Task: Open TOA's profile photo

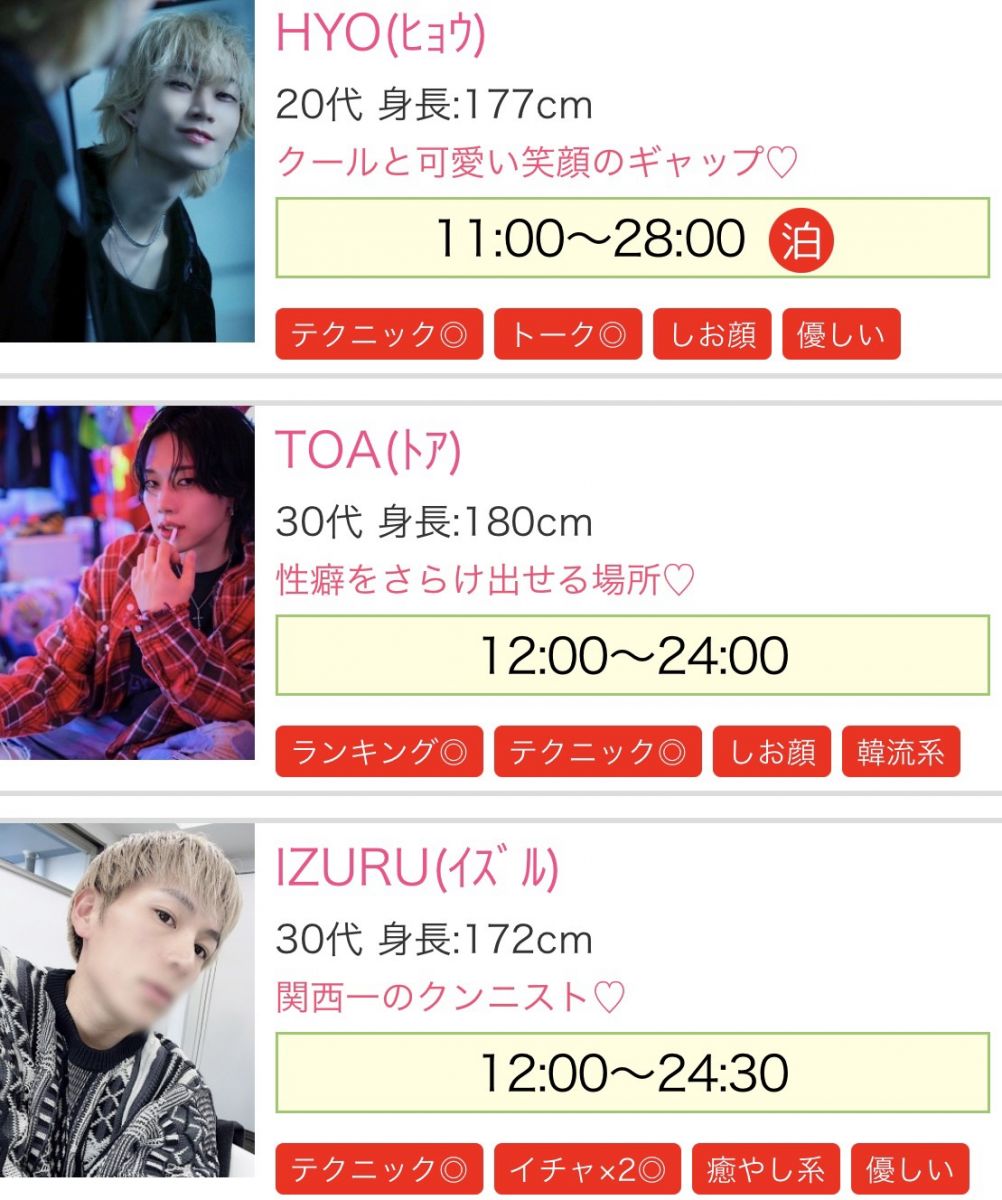Action: pyautogui.click(x=127, y=582)
